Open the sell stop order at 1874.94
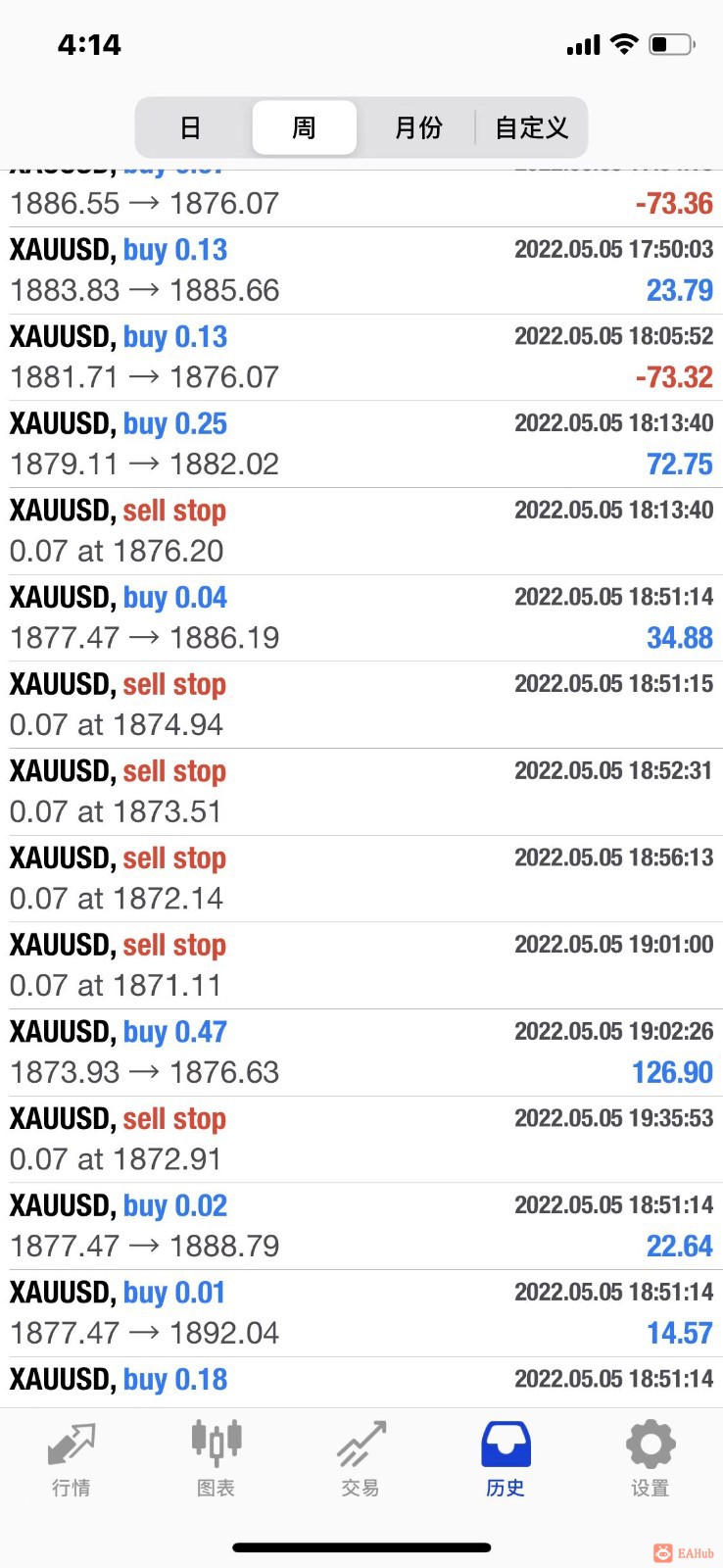This screenshot has width=723, height=1568. 361,705
